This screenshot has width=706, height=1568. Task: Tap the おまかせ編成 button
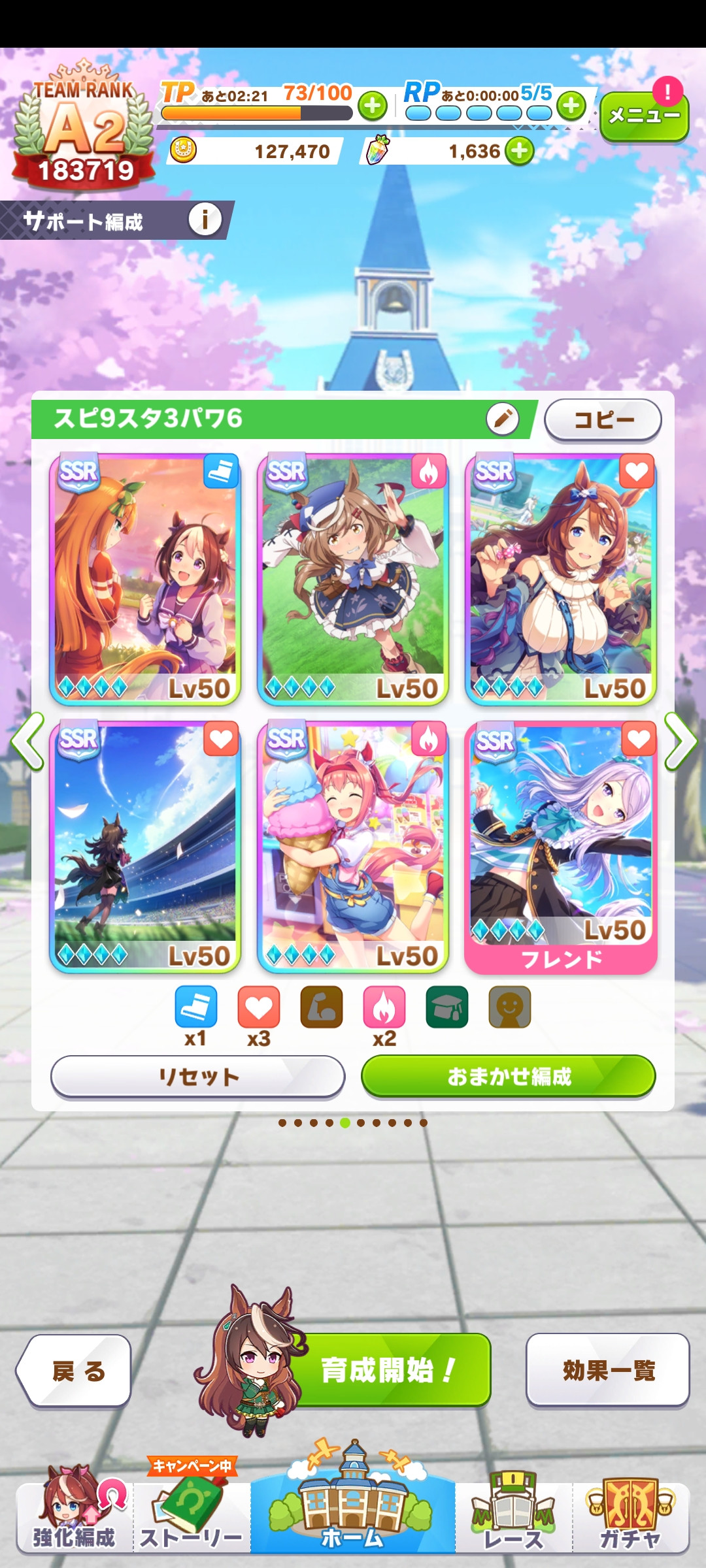(509, 1077)
